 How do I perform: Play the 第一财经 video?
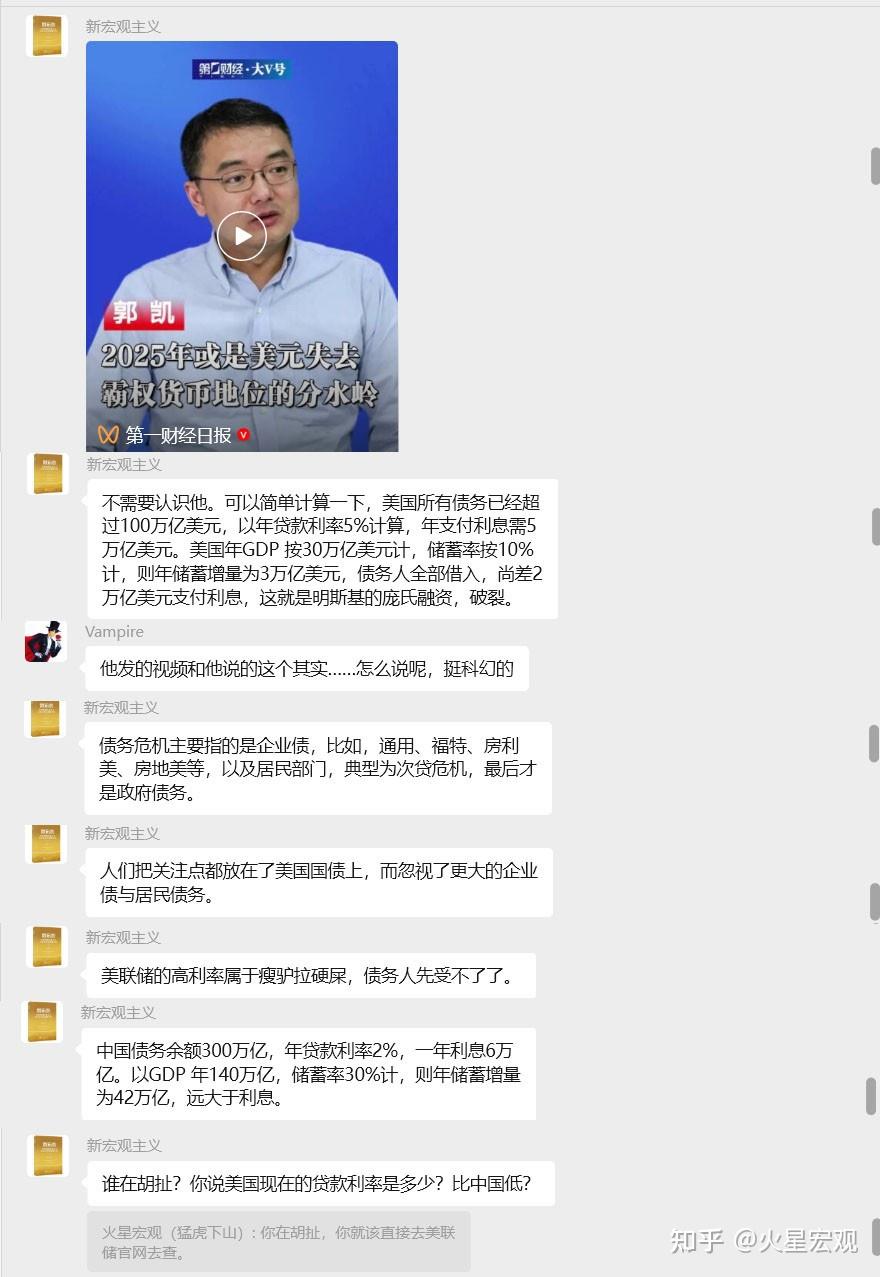240,234
